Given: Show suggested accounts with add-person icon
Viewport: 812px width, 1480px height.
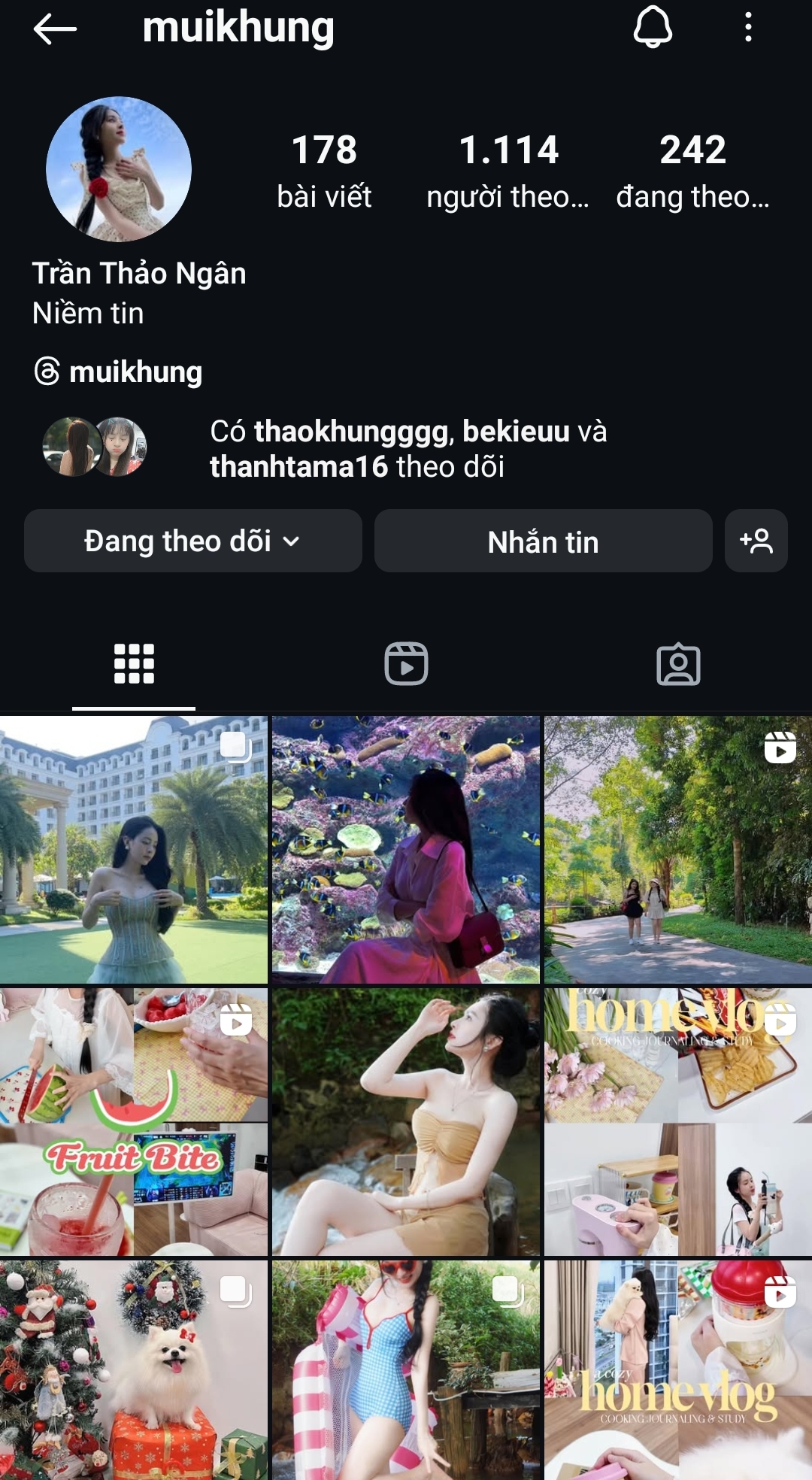Looking at the screenshot, I should pyautogui.click(x=756, y=541).
